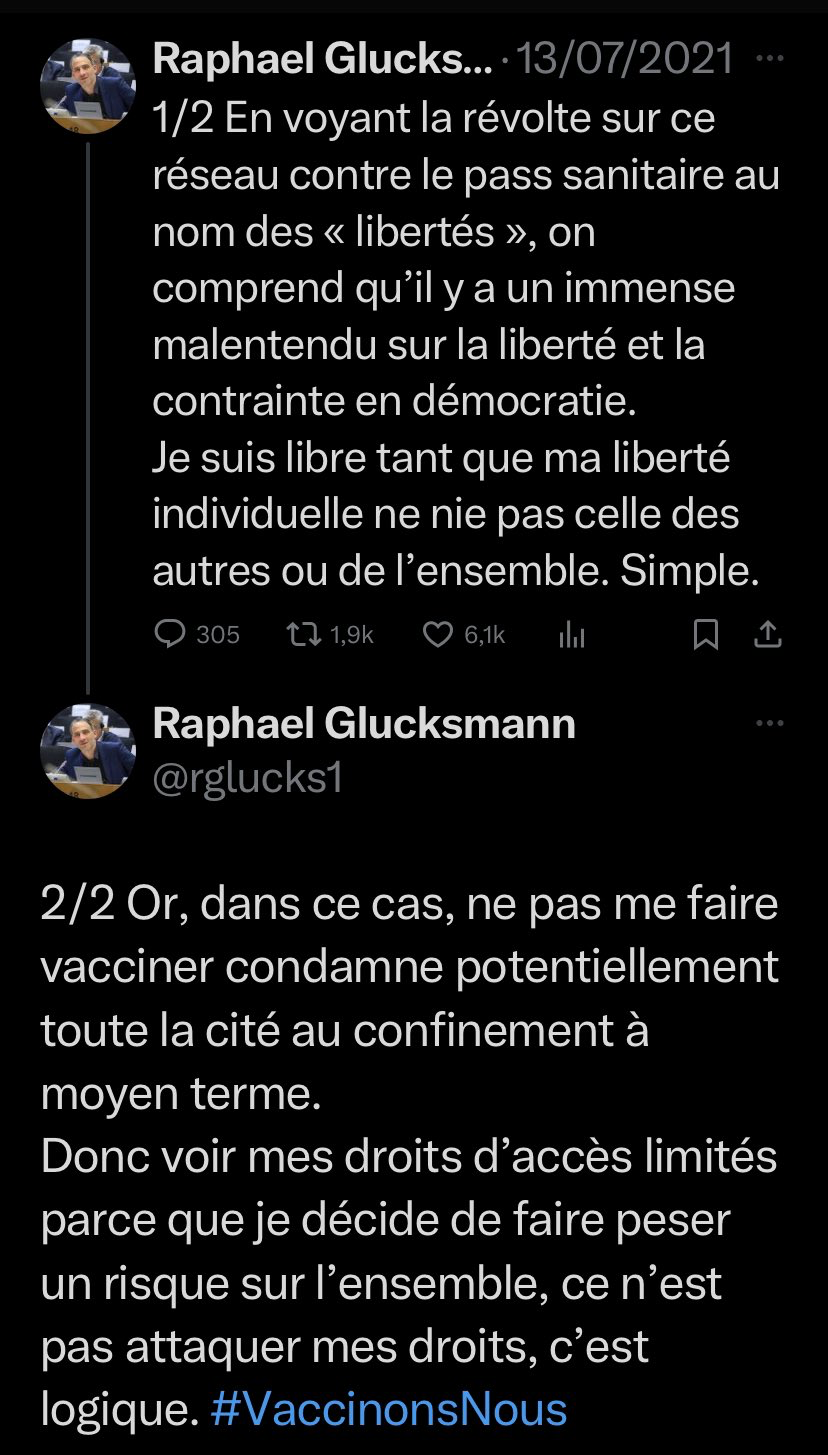
Task: Open profile picture beside the 13/07/2021 tweet
Action: click(87, 87)
